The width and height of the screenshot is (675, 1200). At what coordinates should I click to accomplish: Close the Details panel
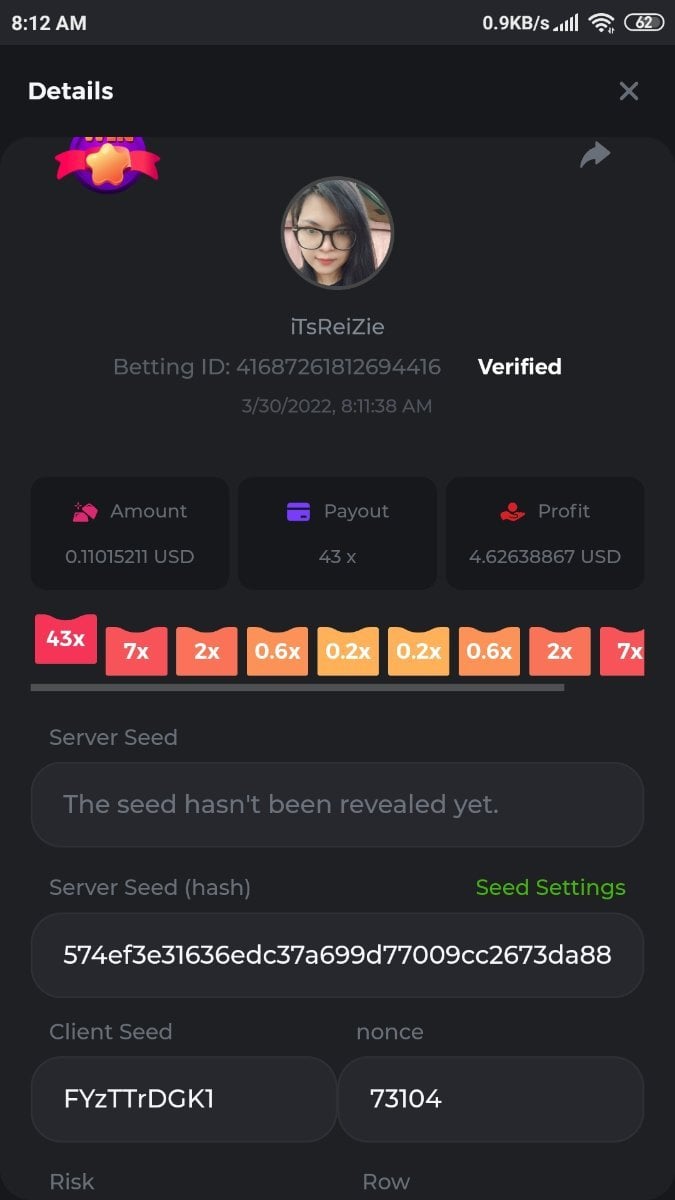click(628, 92)
